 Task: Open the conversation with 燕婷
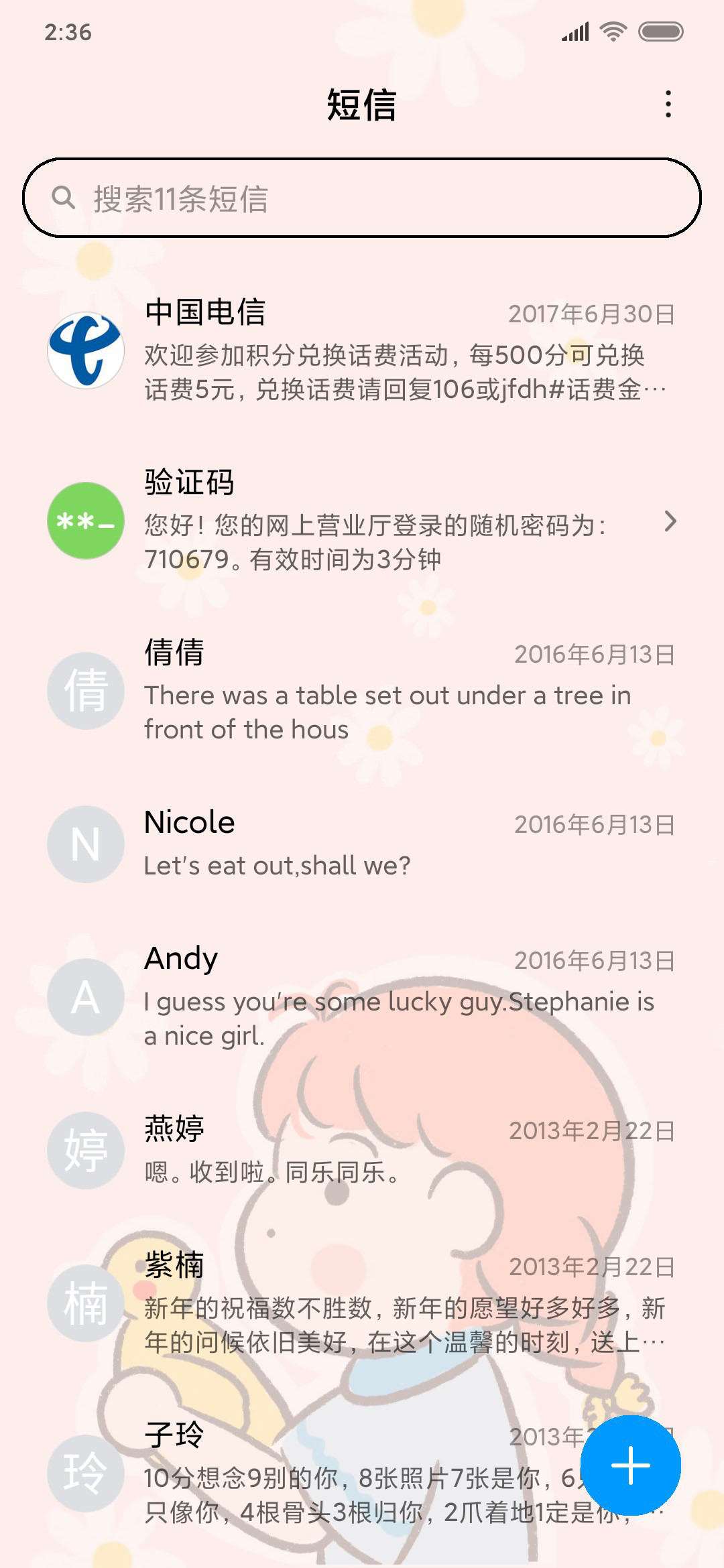[x=362, y=1151]
